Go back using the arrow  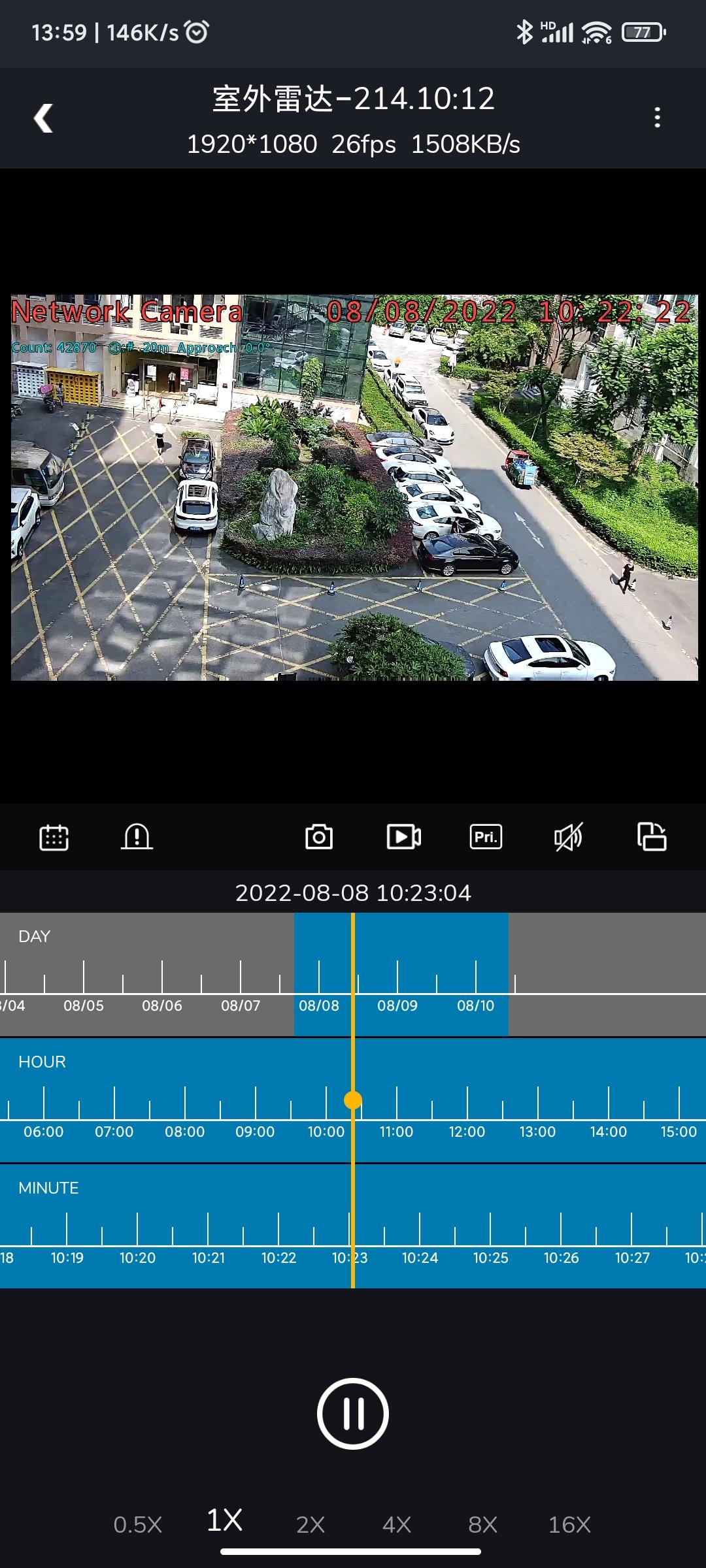[43, 118]
